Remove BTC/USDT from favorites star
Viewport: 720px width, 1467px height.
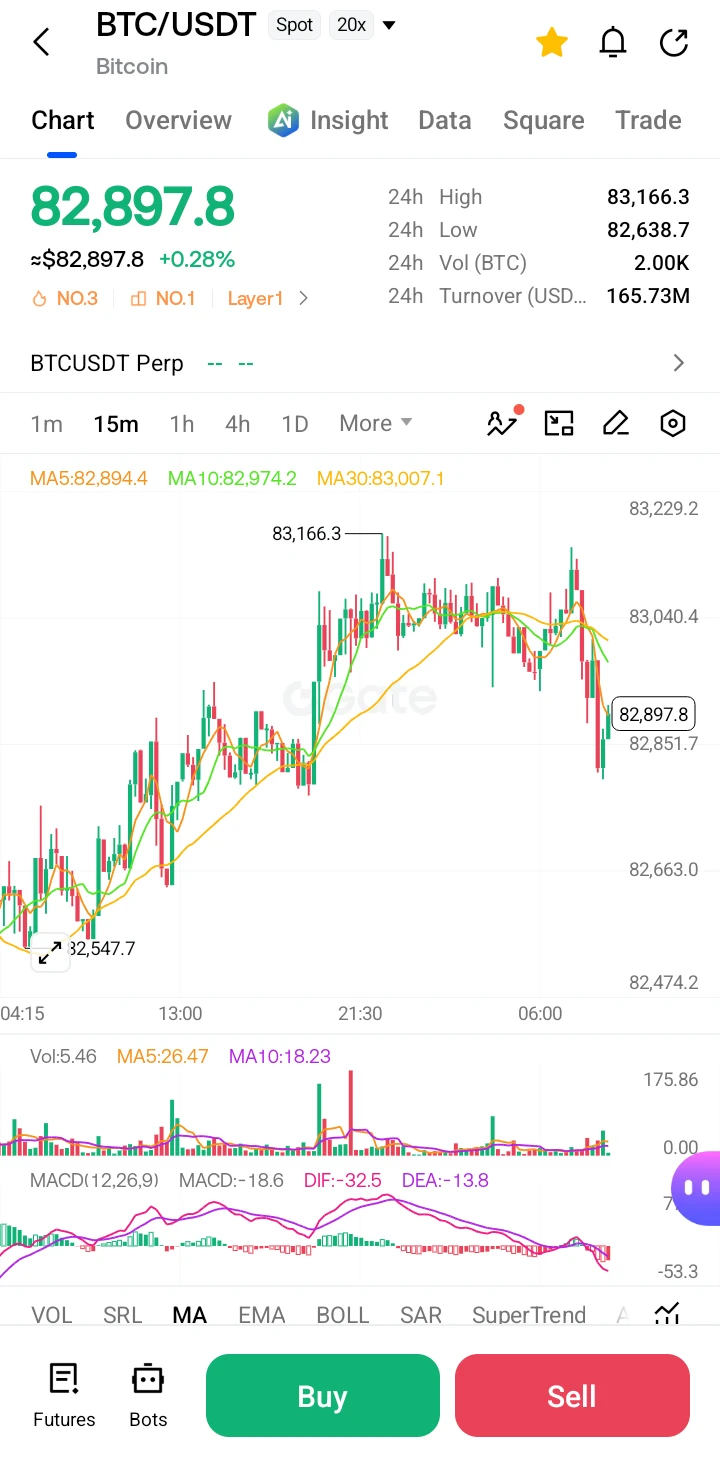[552, 42]
